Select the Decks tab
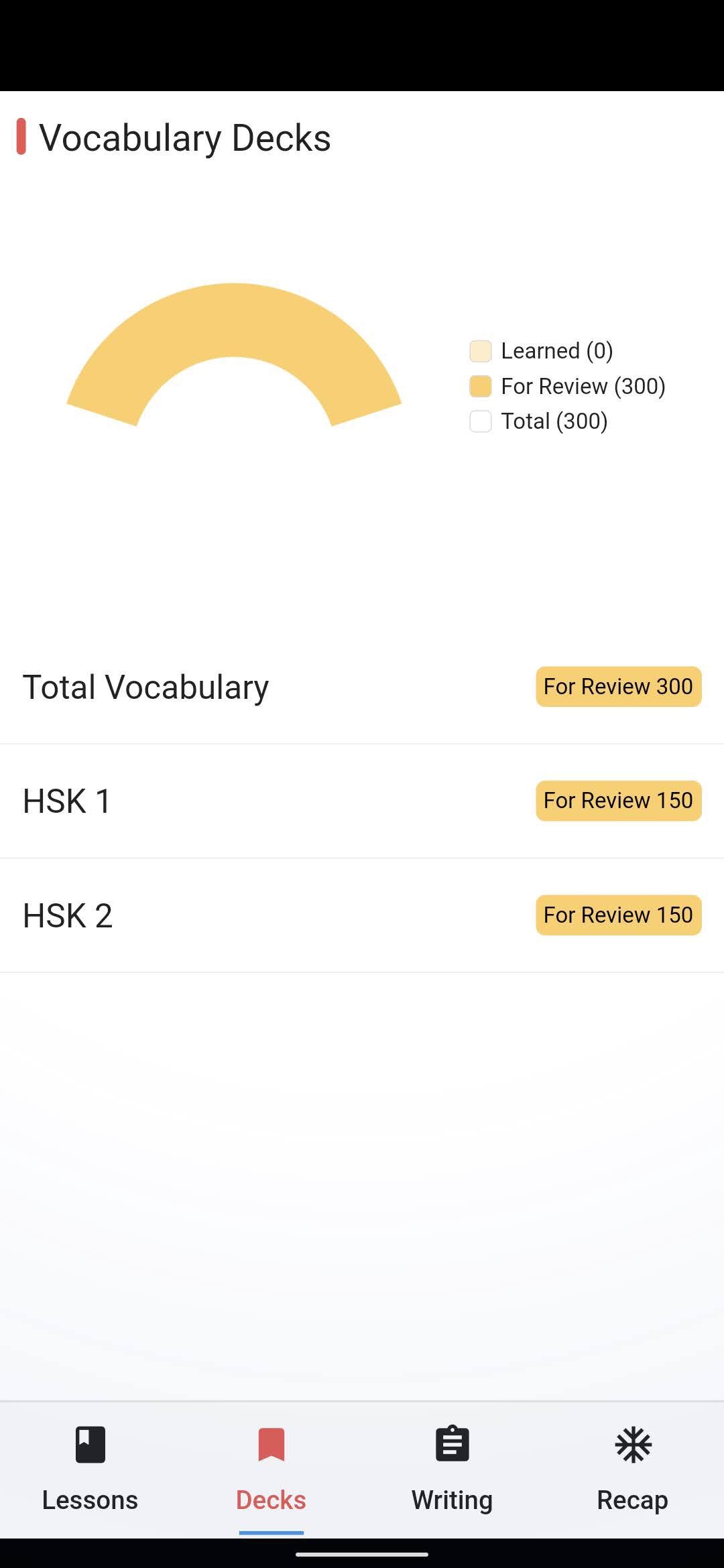 pos(271,1469)
